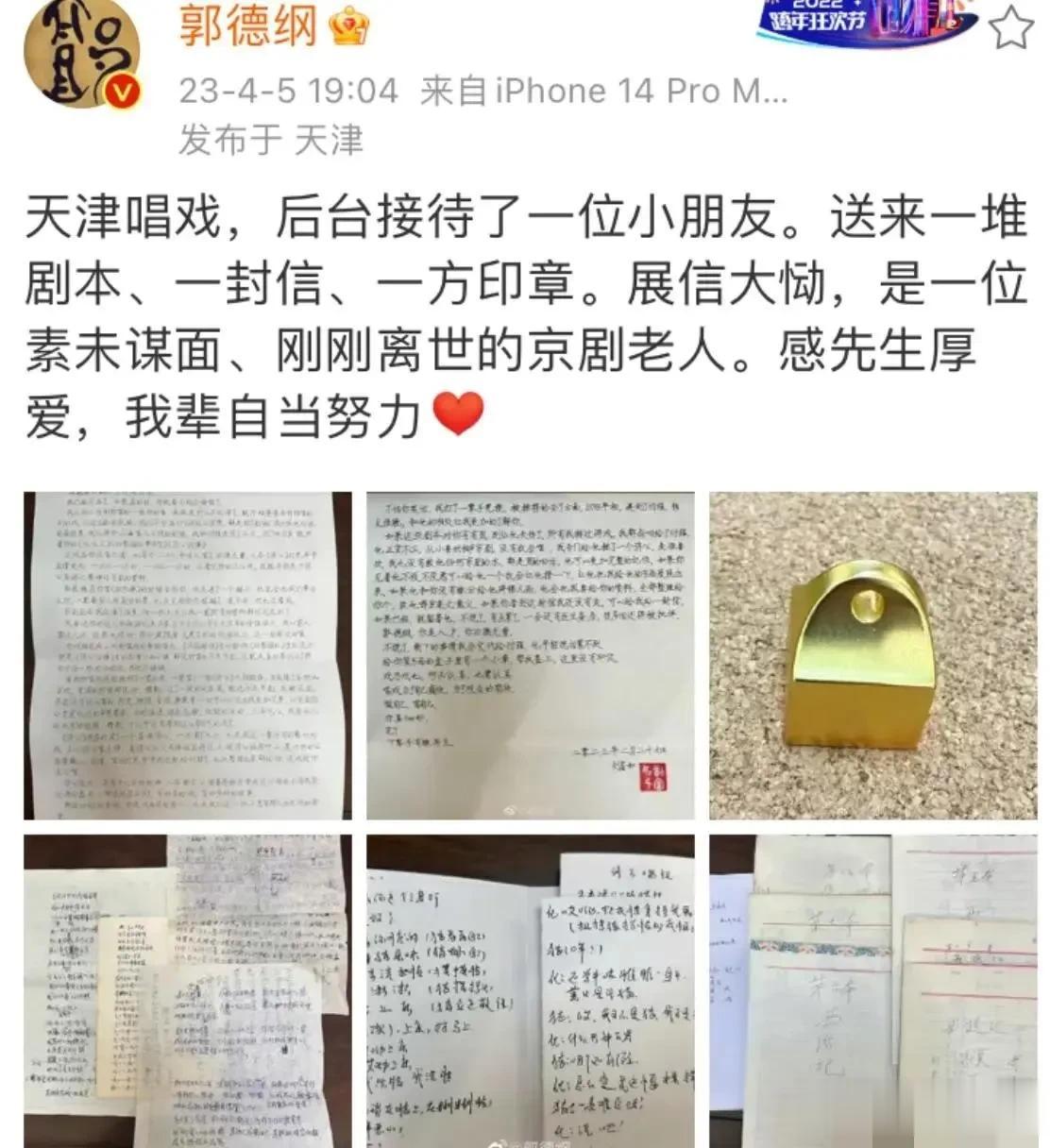
Task: Open the 2022 carnival banner
Action: [x=866, y=23]
